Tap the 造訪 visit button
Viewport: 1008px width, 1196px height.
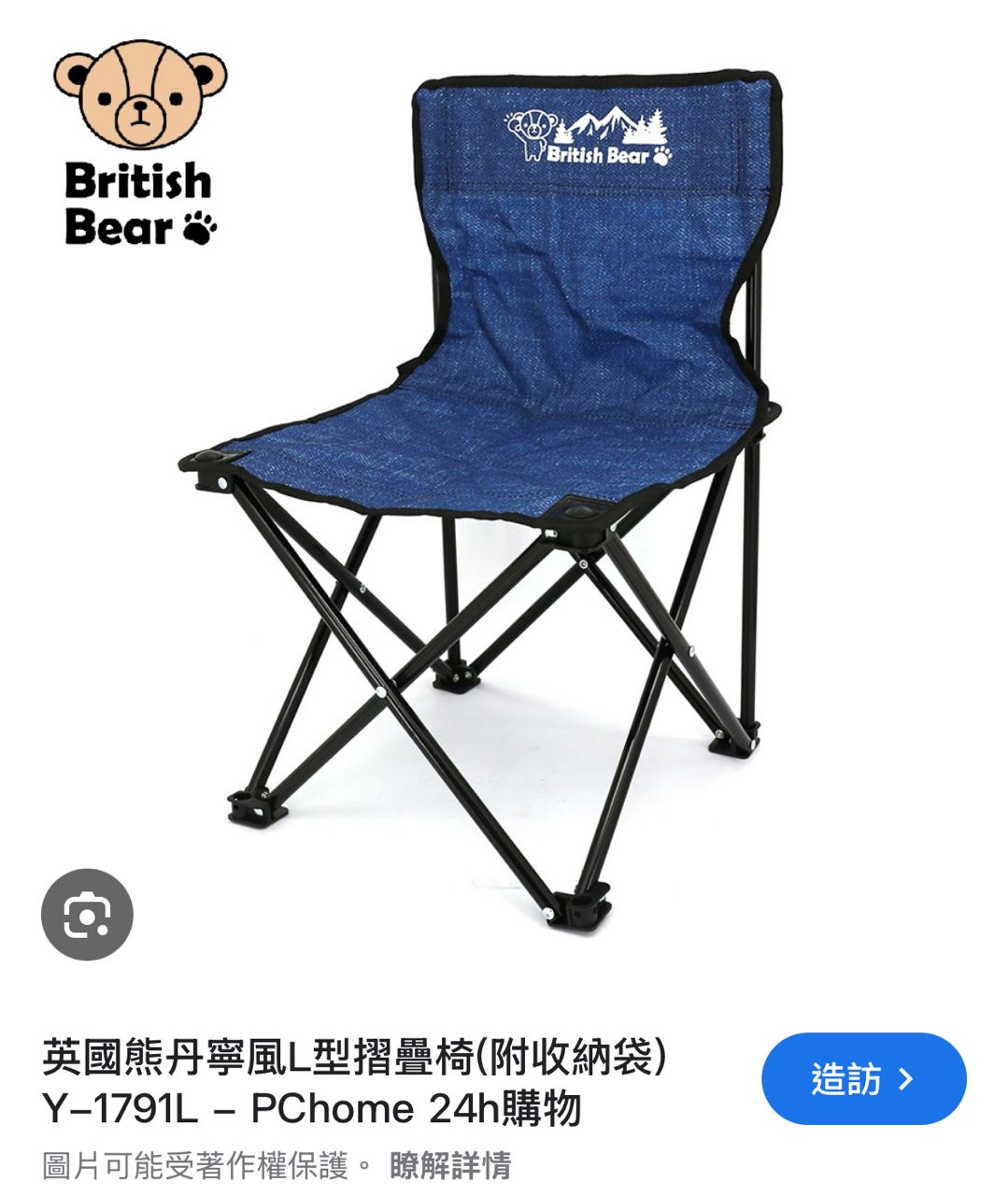tap(863, 1078)
